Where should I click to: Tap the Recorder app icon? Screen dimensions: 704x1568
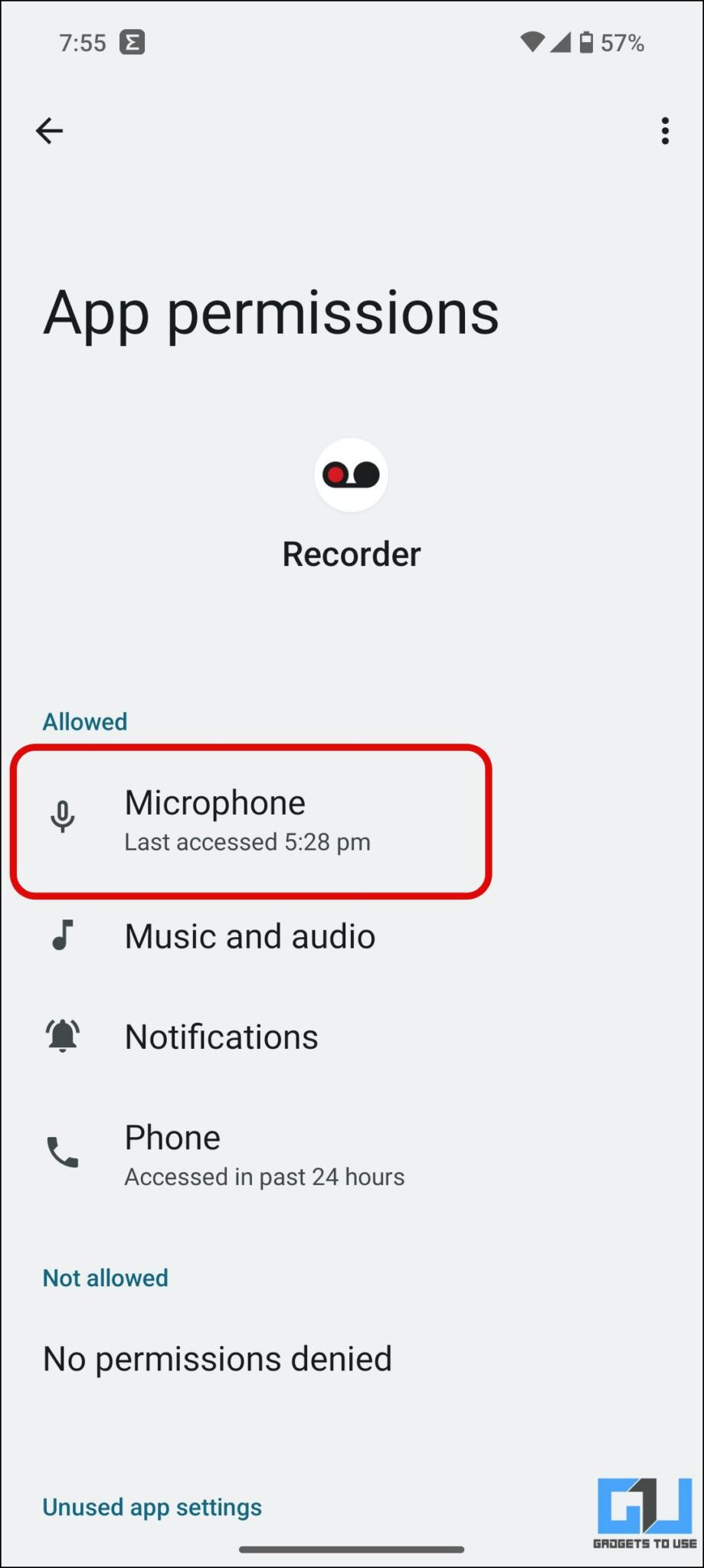(x=352, y=475)
